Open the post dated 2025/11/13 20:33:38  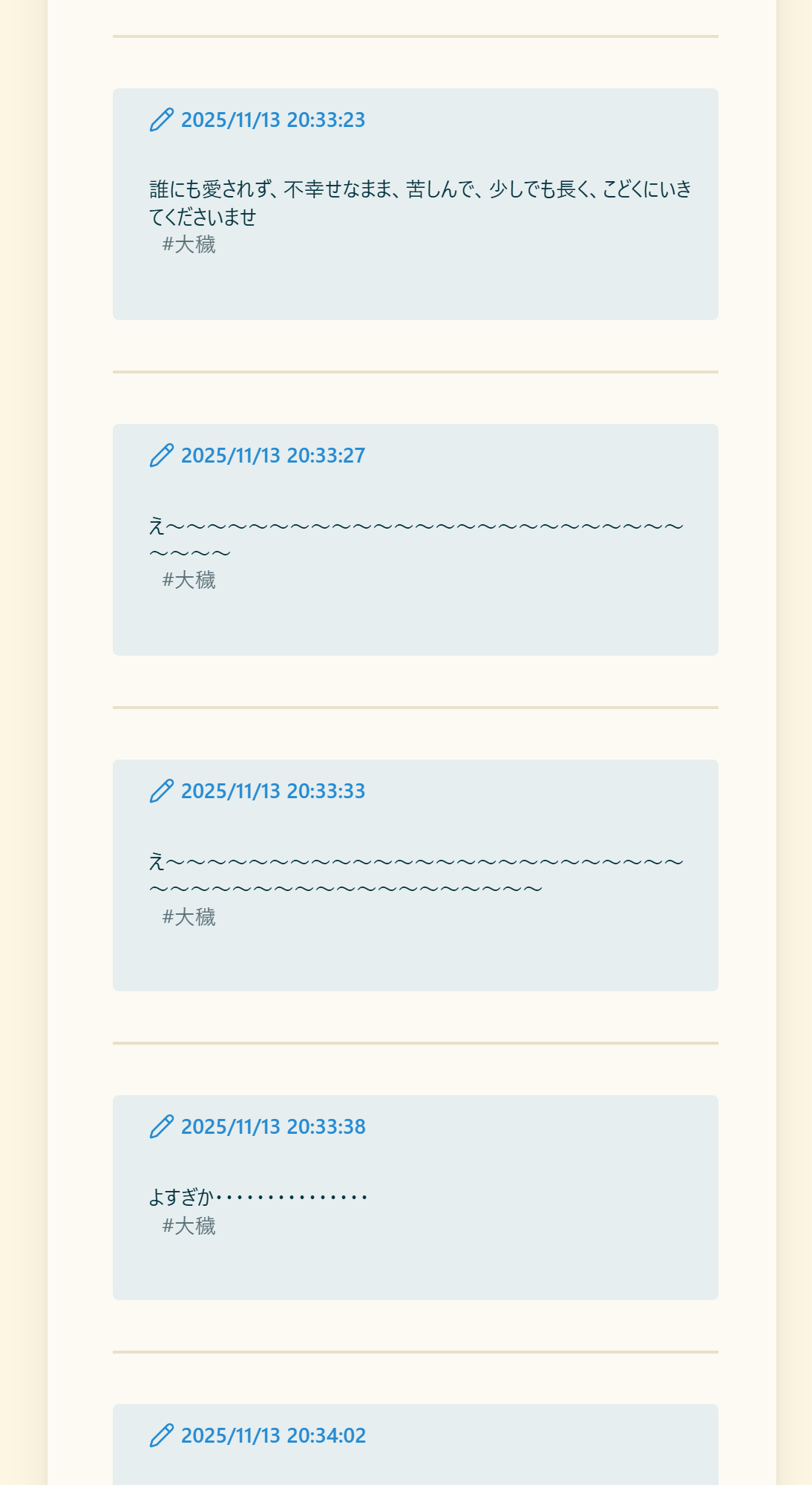[272, 1126]
